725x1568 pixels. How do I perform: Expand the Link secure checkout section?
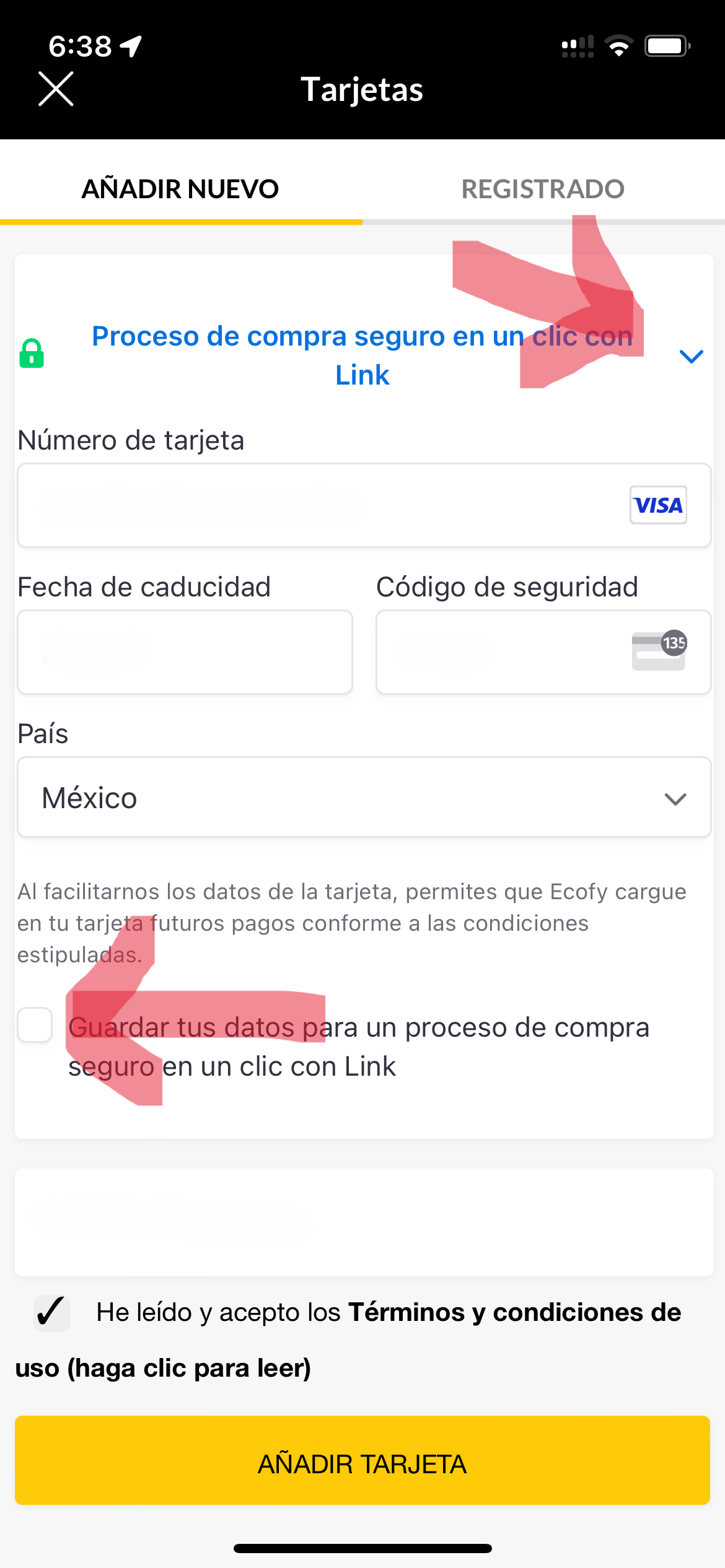click(691, 356)
